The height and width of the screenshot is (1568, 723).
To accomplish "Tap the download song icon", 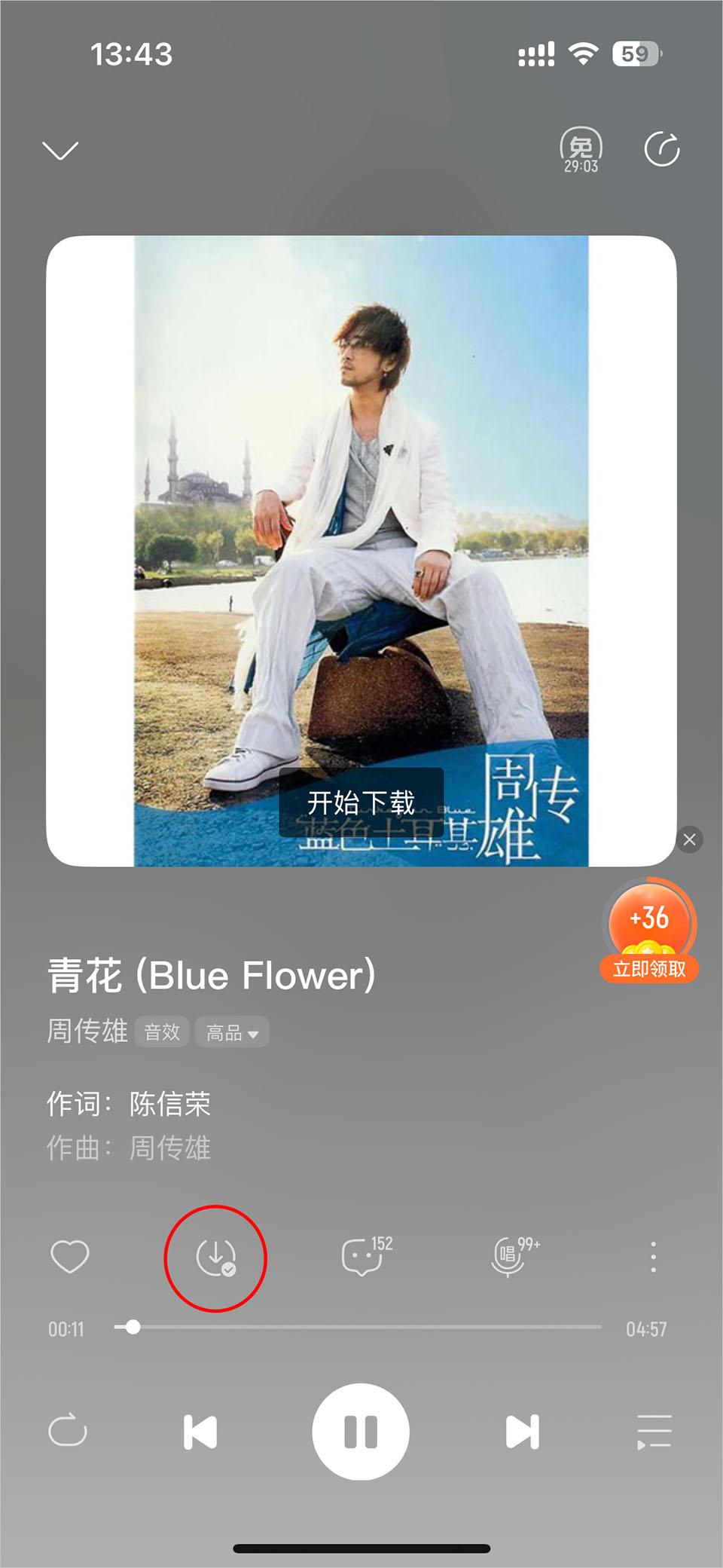I will (215, 1258).
